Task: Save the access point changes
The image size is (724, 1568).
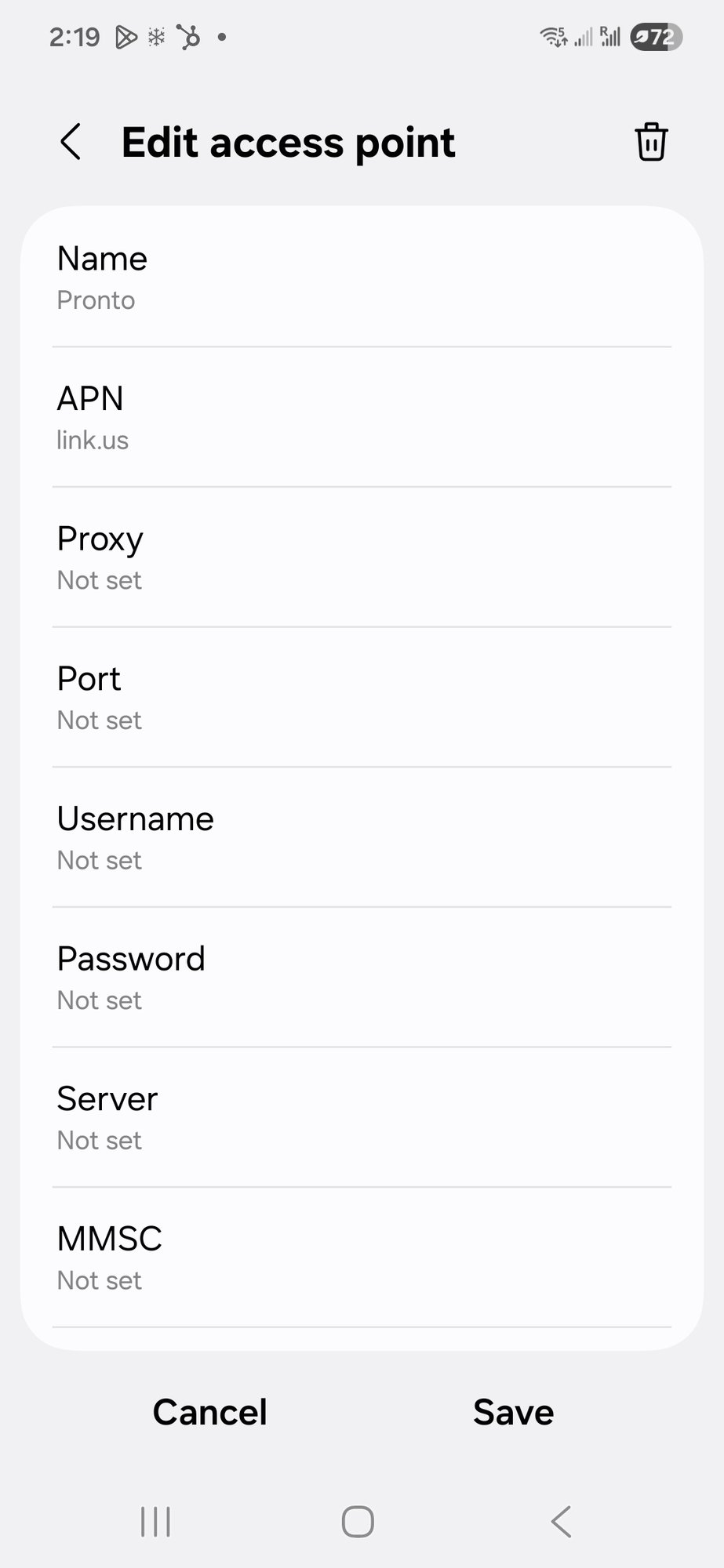Action: (514, 1411)
